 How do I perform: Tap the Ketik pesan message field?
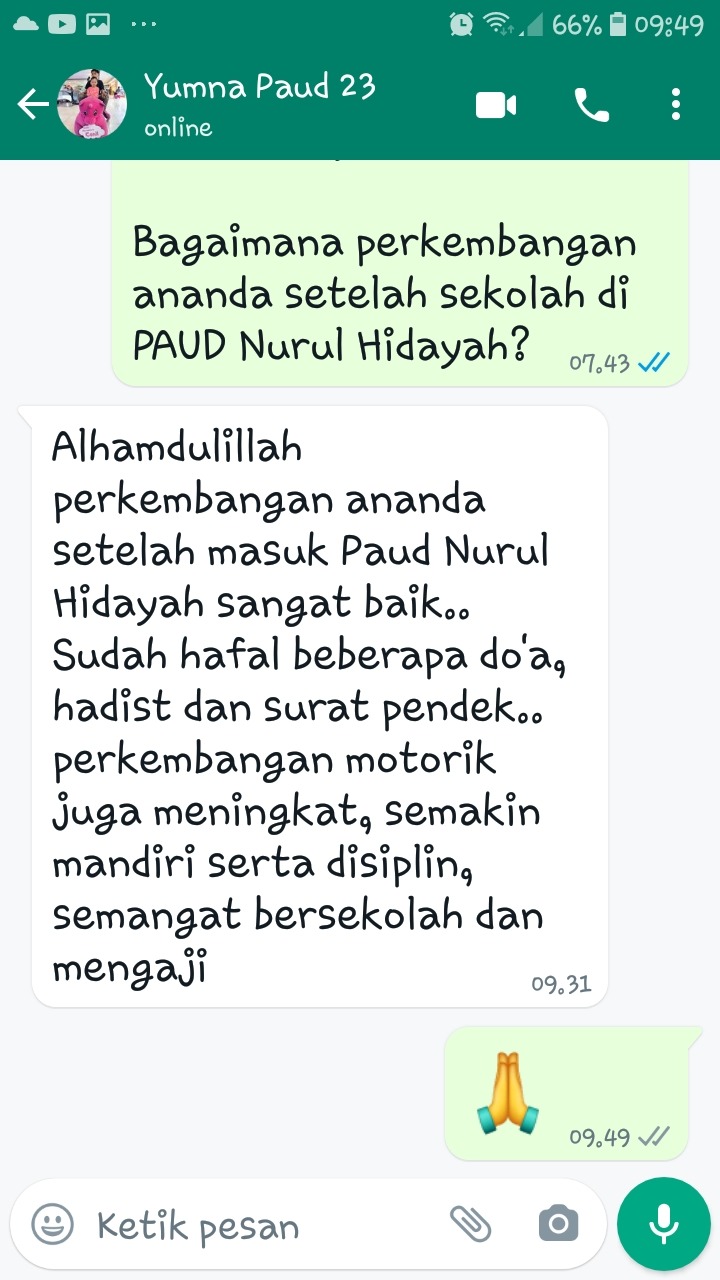click(260, 1225)
